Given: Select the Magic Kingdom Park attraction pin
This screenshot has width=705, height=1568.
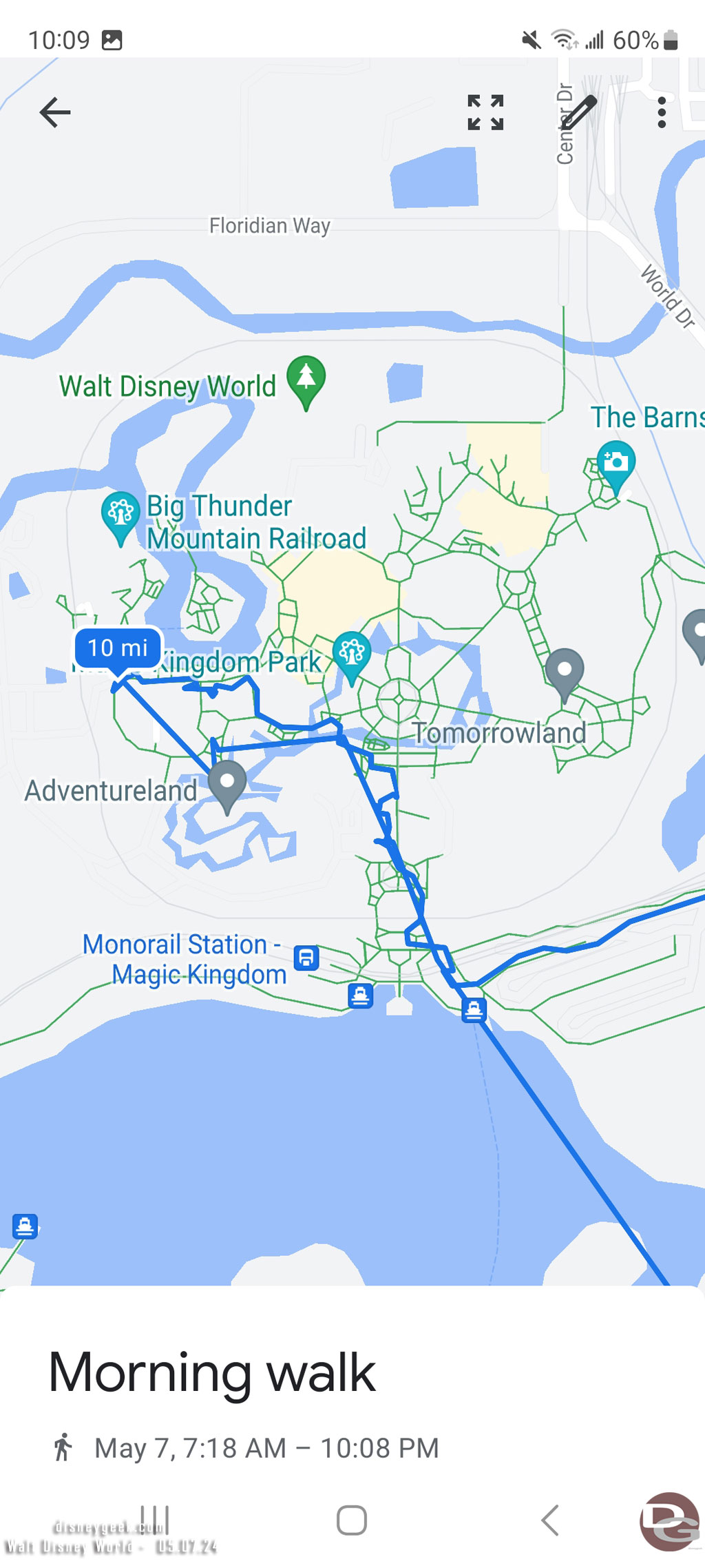Looking at the screenshot, I should click(x=352, y=653).
